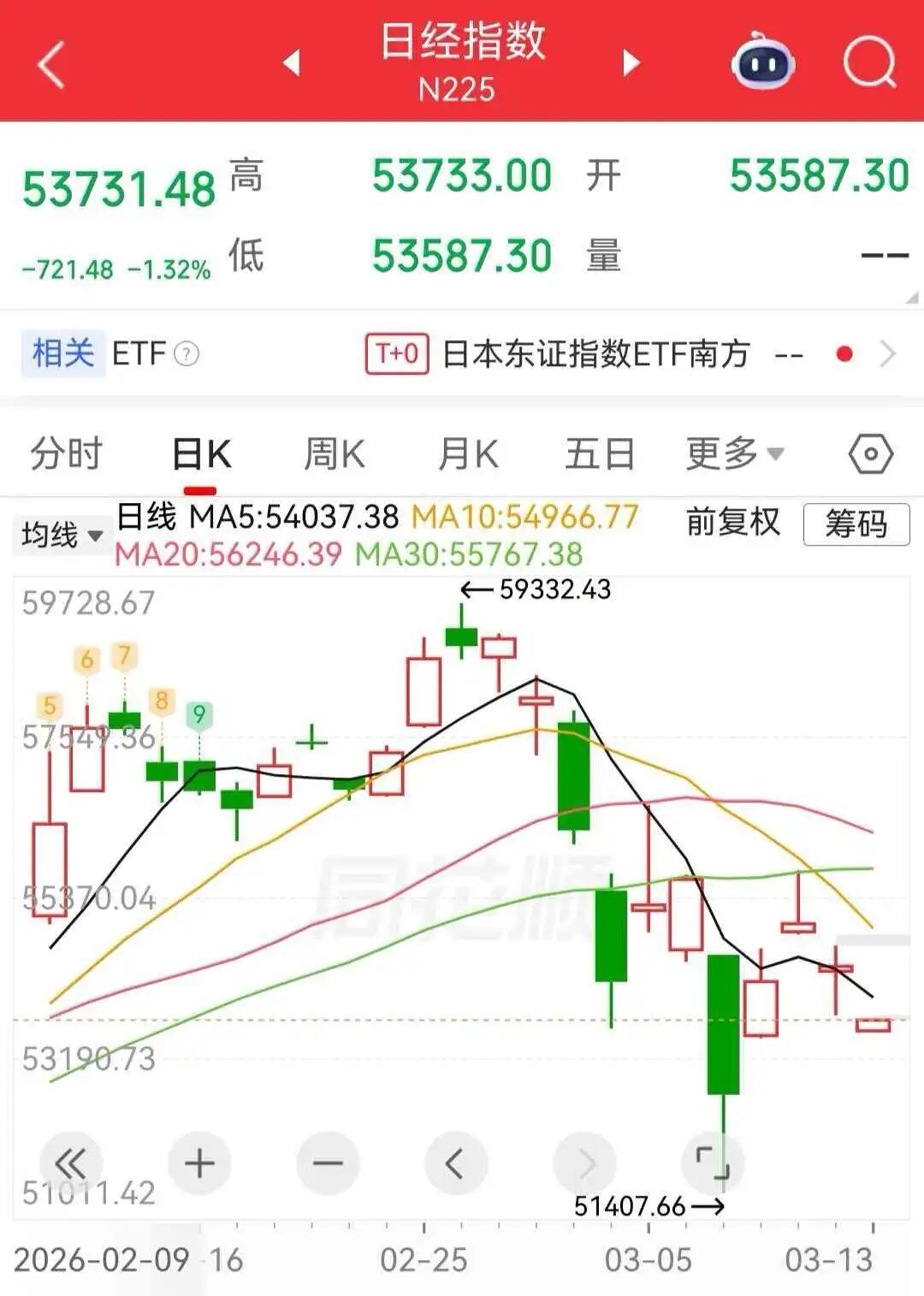Zoom in the K-line chart

199,1163
